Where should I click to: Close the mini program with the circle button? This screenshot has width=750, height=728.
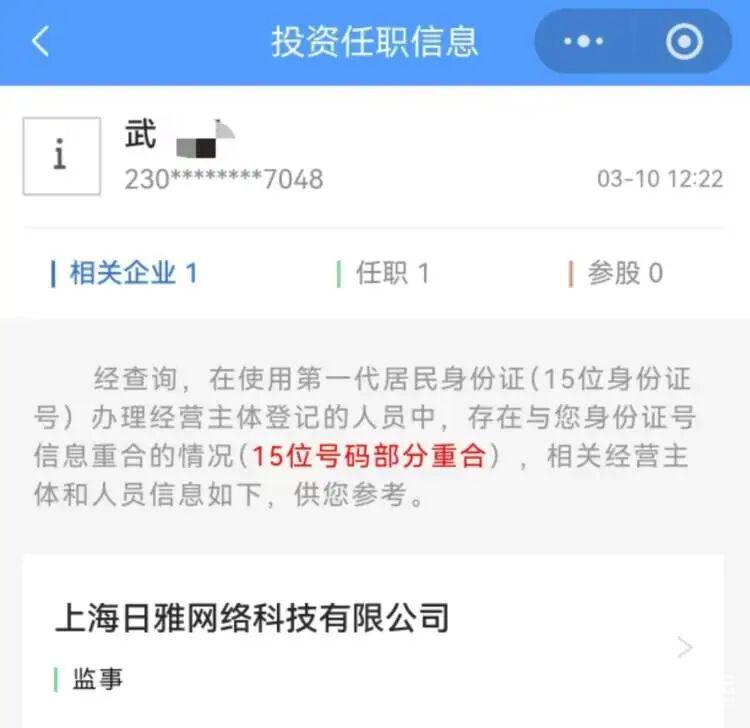(x=684, y=42)
